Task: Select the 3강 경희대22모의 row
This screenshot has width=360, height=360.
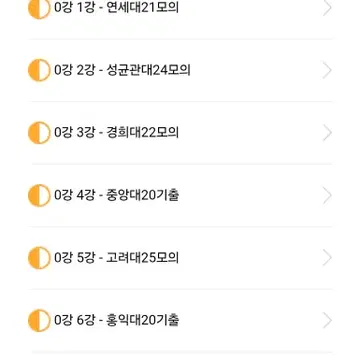Action: (180, 133)
